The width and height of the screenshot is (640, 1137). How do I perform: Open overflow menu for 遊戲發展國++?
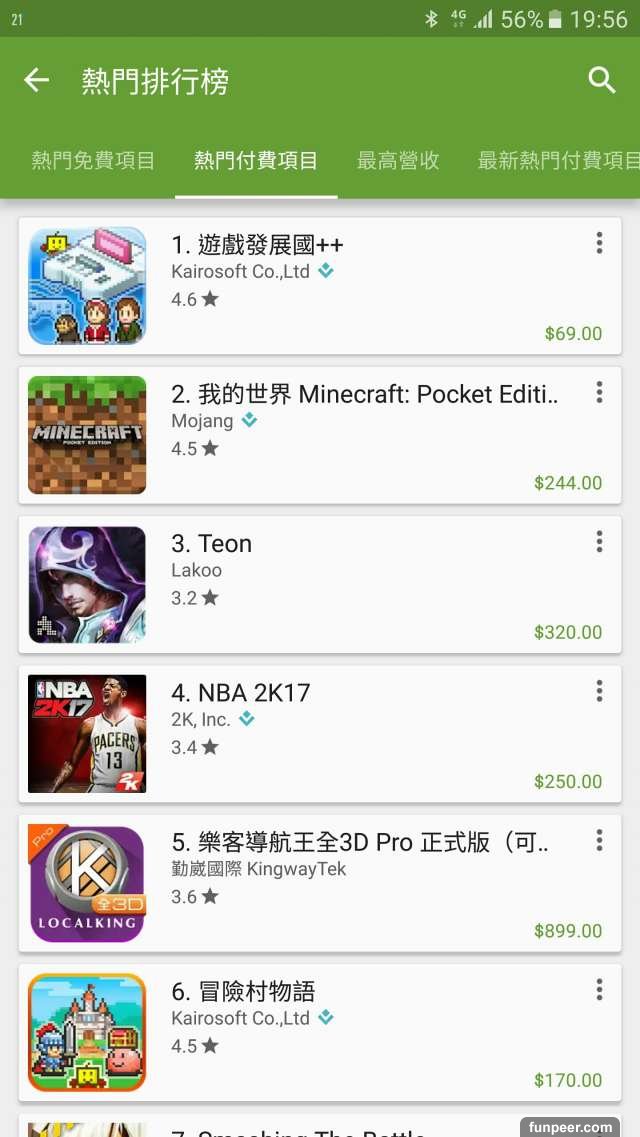(599, 243)
